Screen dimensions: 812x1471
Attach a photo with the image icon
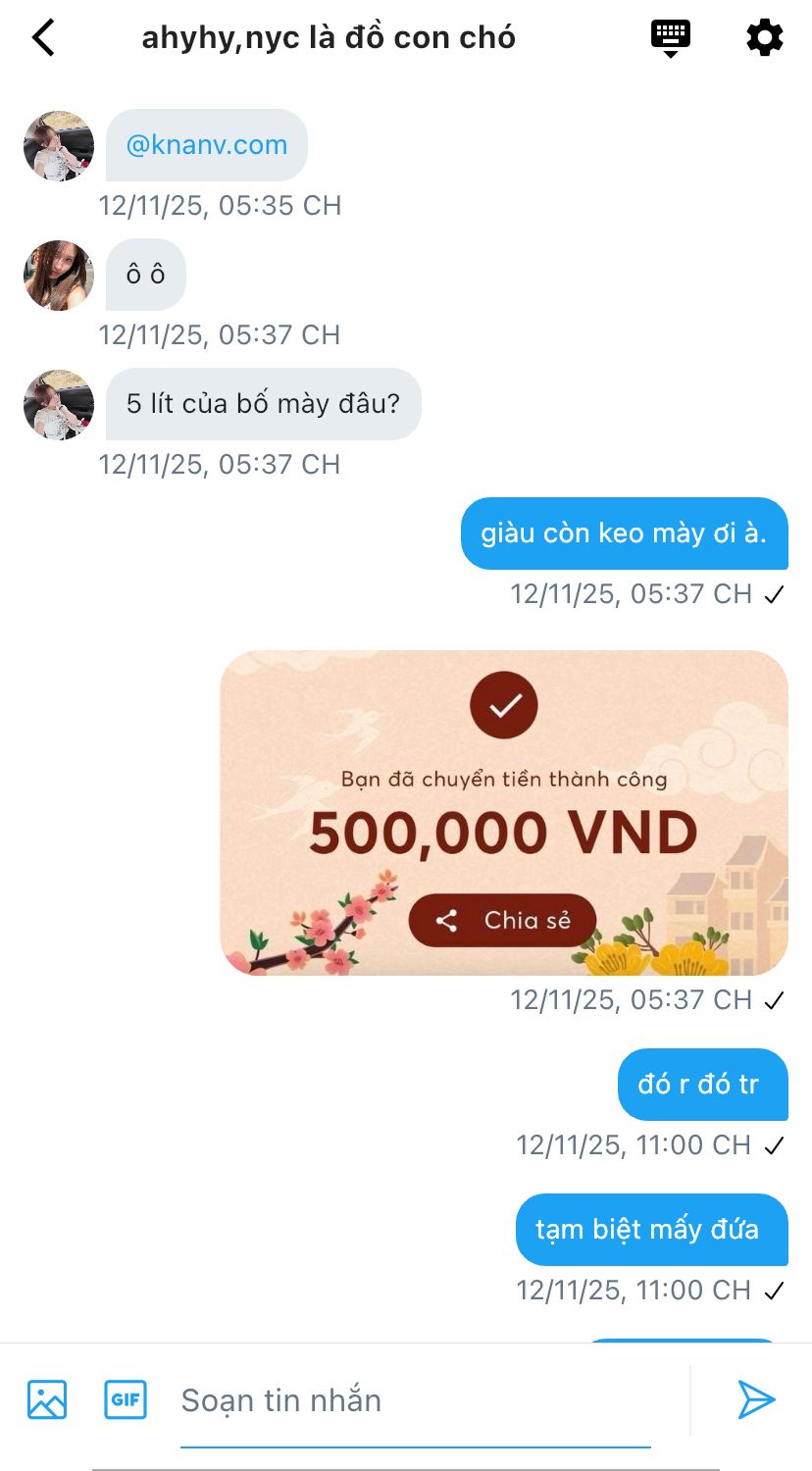47,1399
